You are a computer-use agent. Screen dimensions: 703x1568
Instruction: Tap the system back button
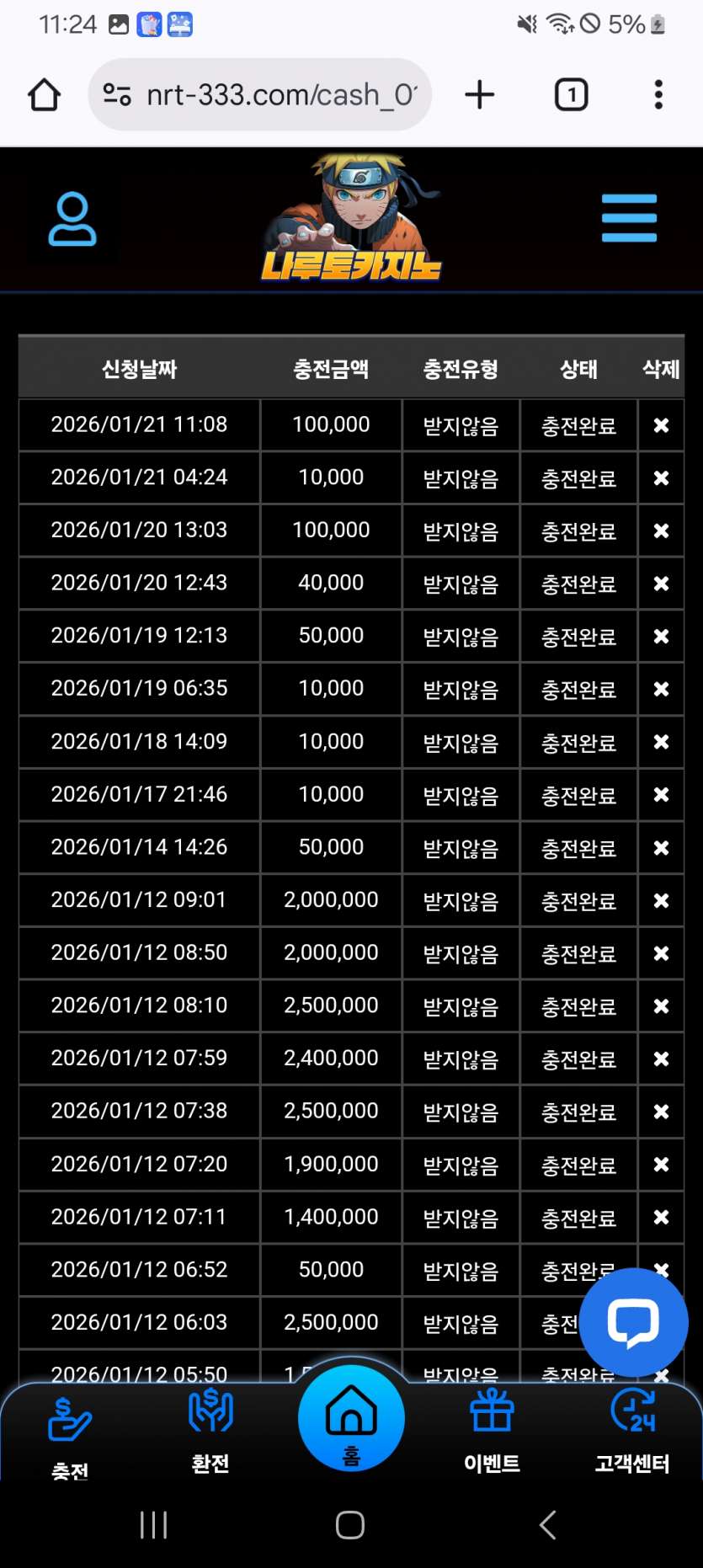[x=547, y=1524]
